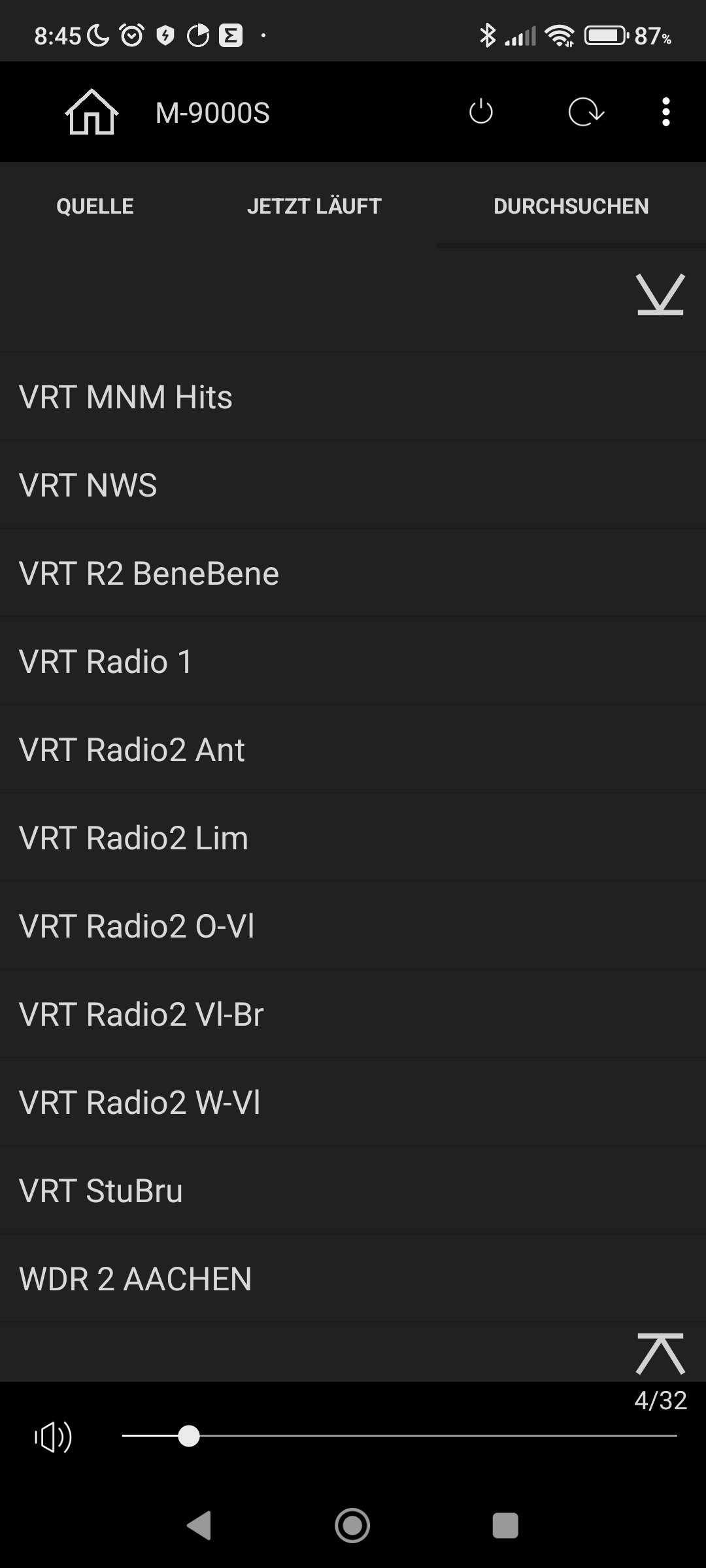Jump to the bottom of the list
The image size is (706, 1568).
tap(660, 295)
